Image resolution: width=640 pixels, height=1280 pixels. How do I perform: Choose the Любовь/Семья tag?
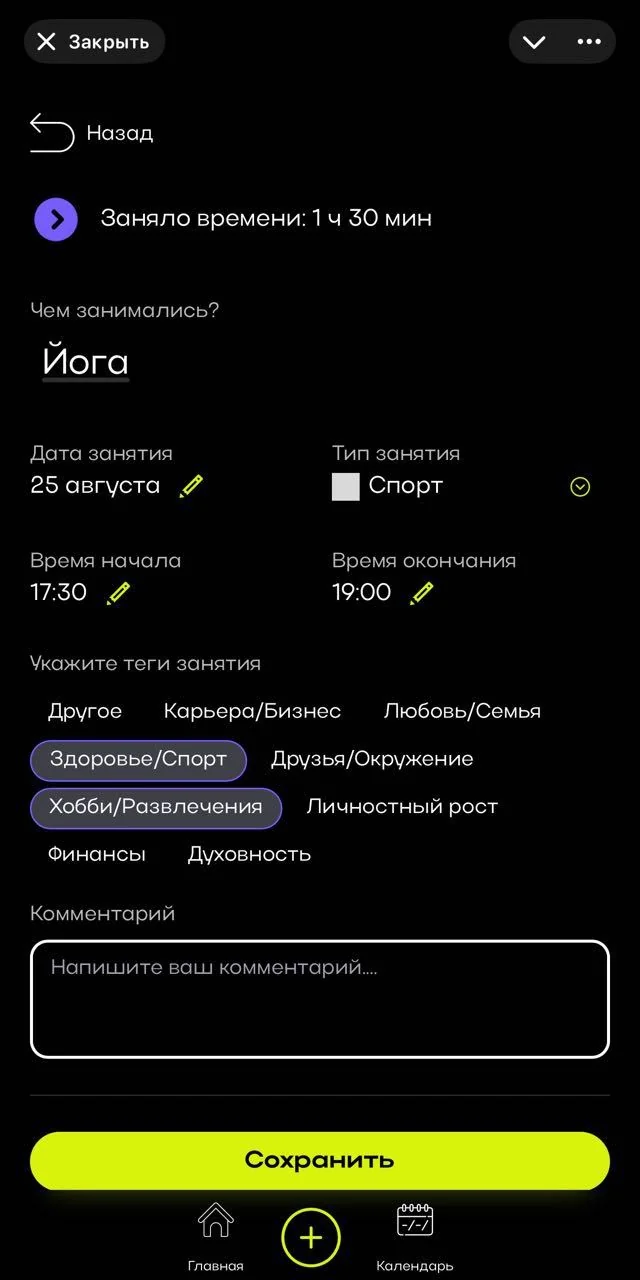[462, 711]
